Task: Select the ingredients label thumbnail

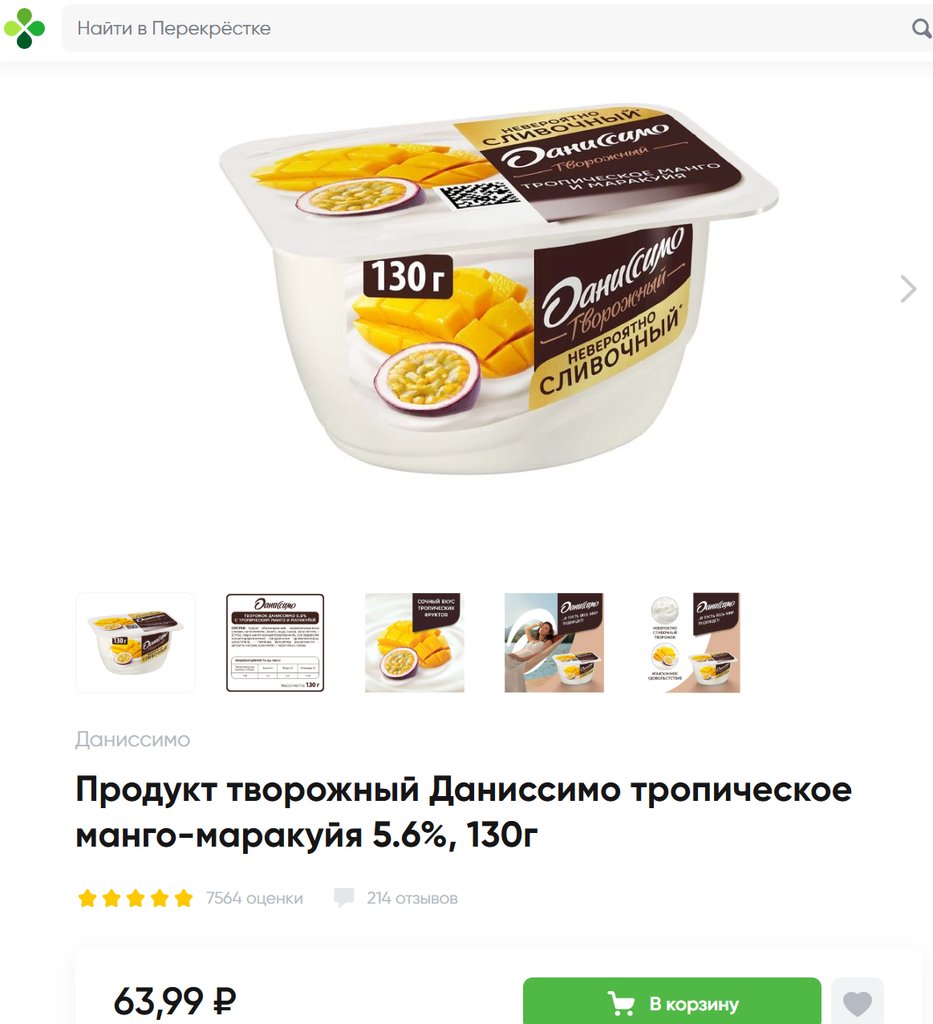Action: pos(275,642)
